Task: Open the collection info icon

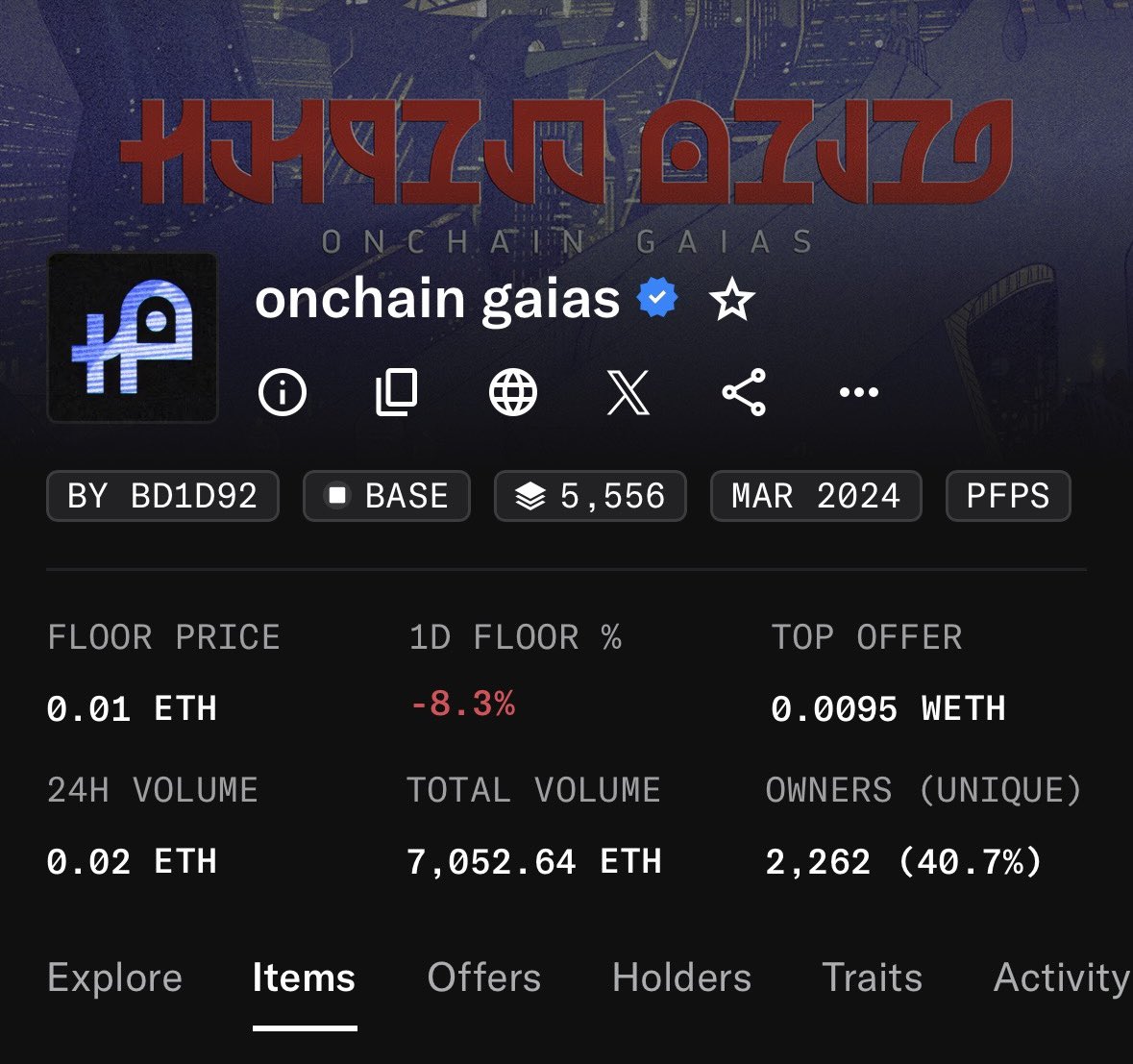Action: tap(283, 392)
